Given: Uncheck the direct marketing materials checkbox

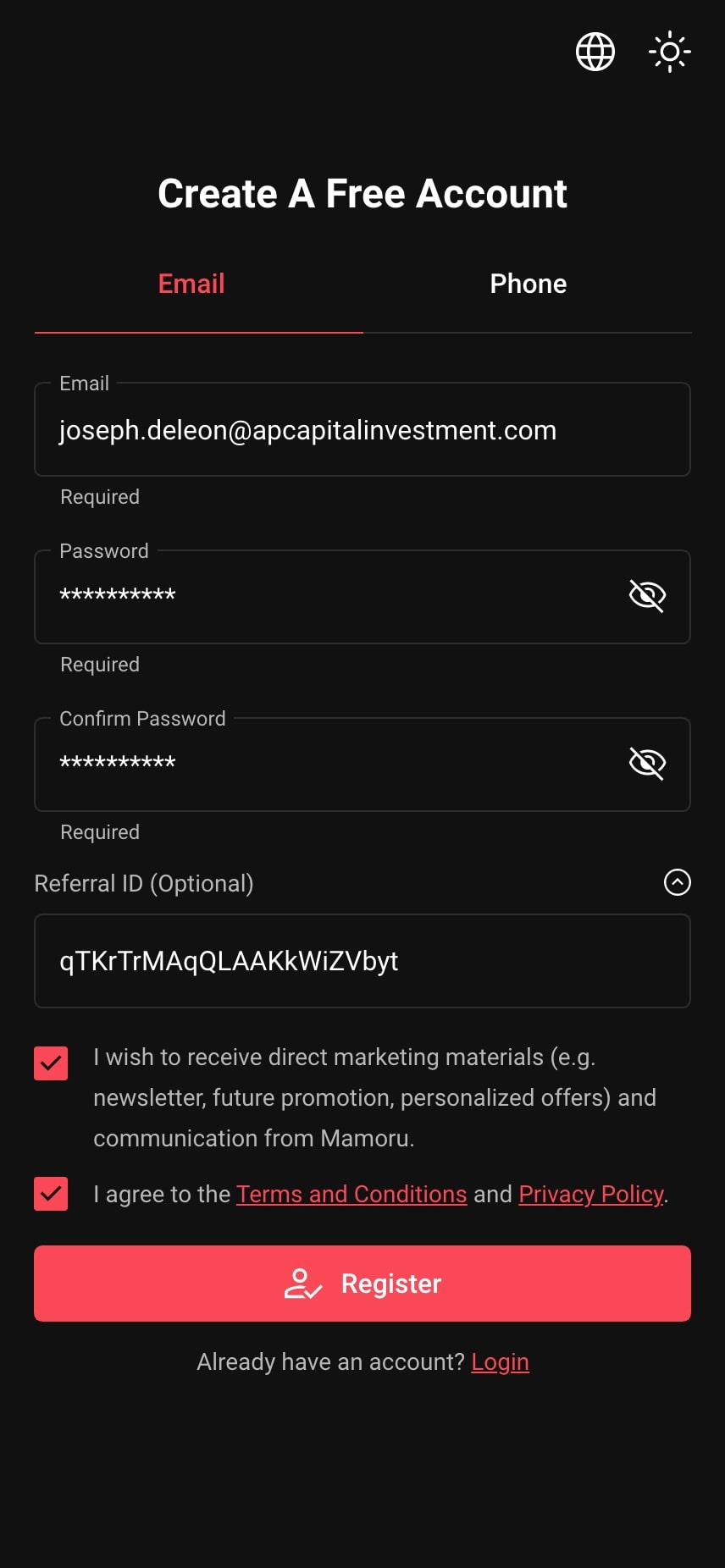Looking at the screenshot, I should (51, 1063).
